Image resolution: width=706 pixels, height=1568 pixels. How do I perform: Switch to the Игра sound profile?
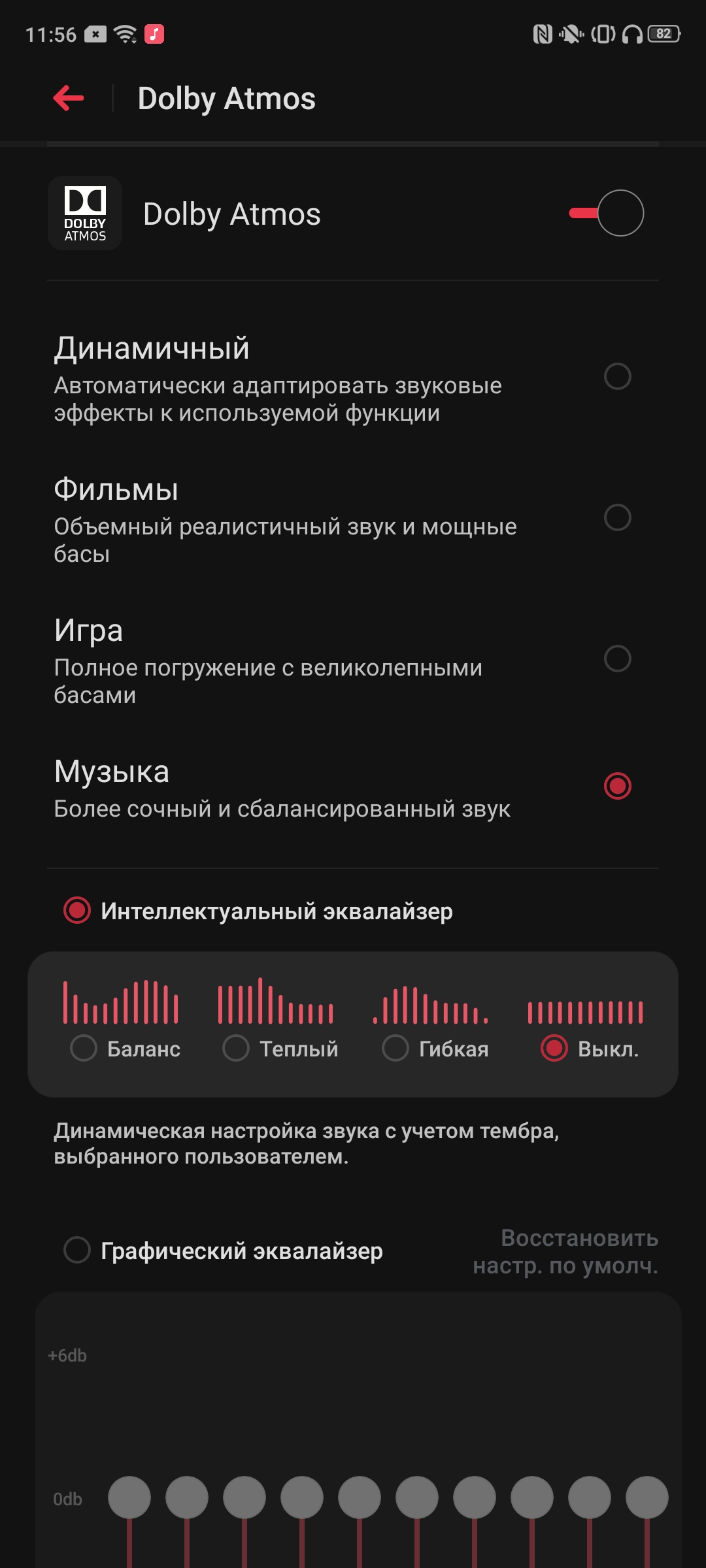[617, 659]
